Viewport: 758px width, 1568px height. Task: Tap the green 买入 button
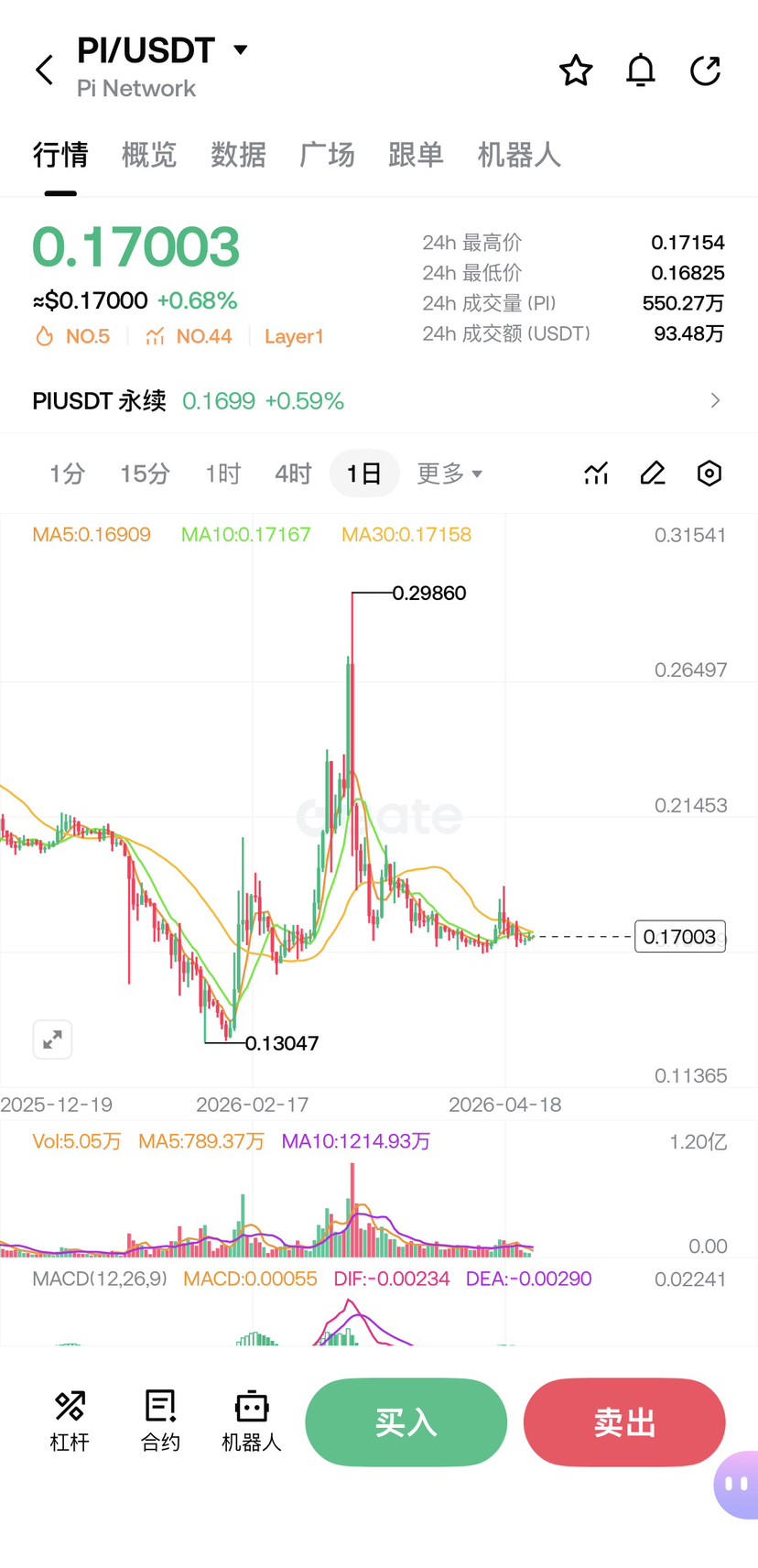(x=406, y=1422)
